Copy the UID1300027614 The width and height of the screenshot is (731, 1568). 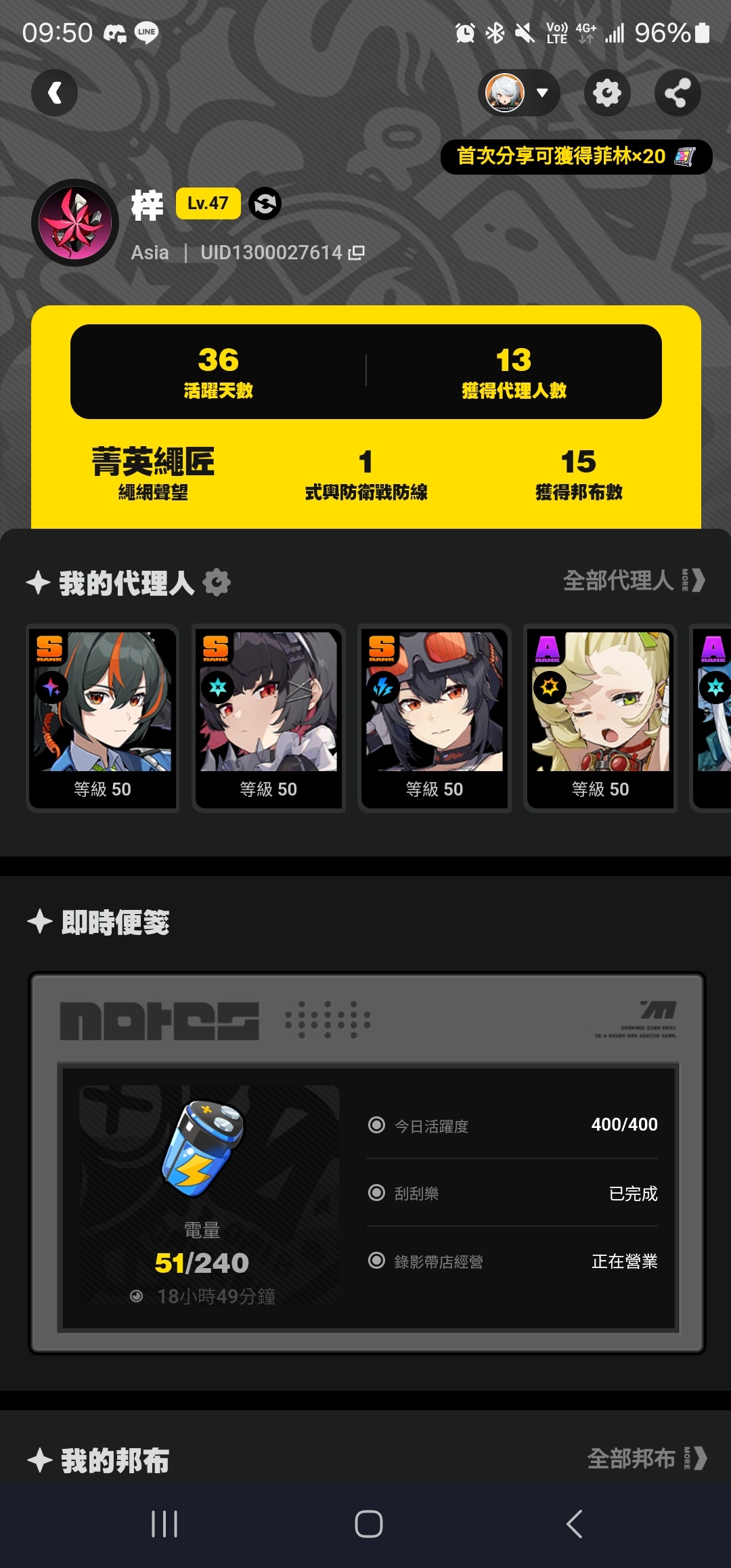click(x=357, y=253)
